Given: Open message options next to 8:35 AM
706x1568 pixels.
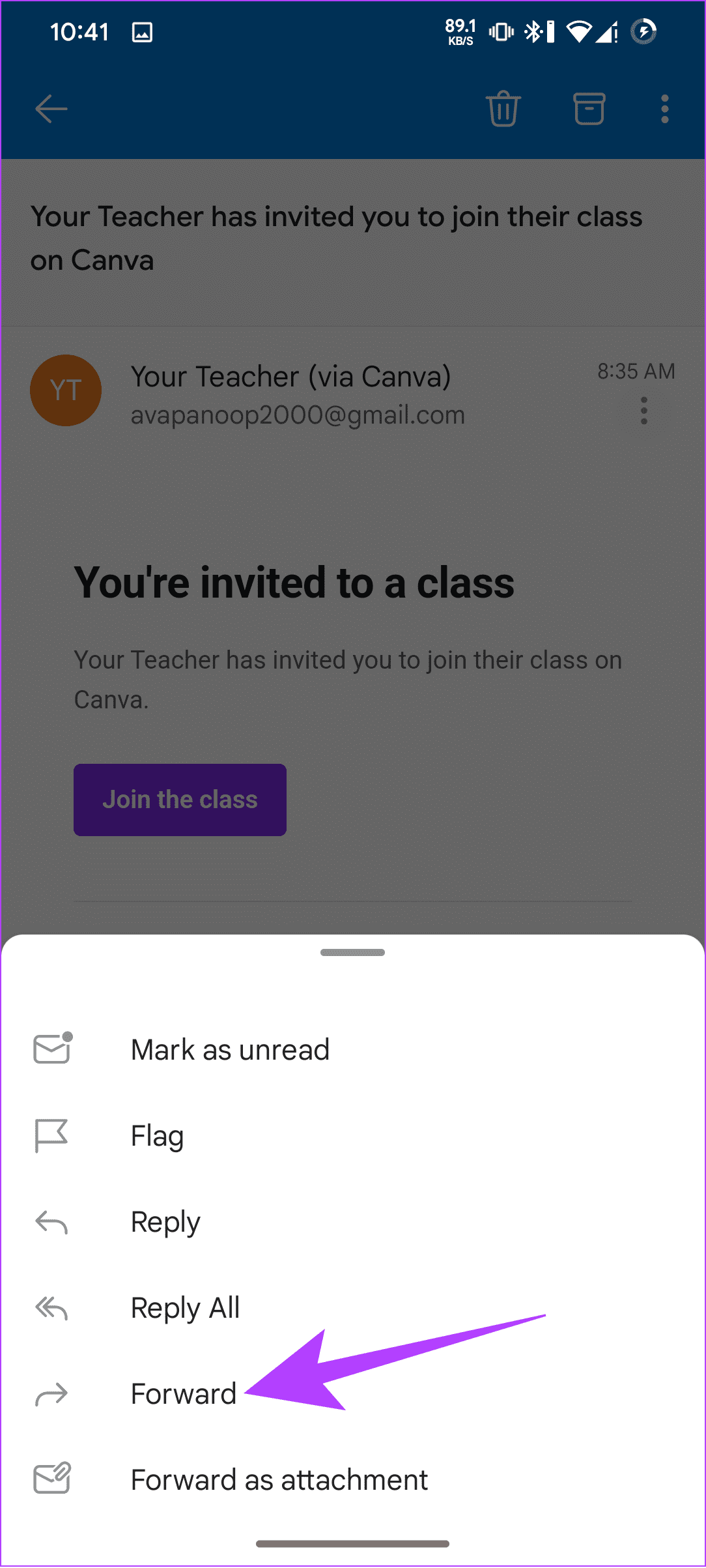Looking at the screenshot, I should click(x=644, y=411).
